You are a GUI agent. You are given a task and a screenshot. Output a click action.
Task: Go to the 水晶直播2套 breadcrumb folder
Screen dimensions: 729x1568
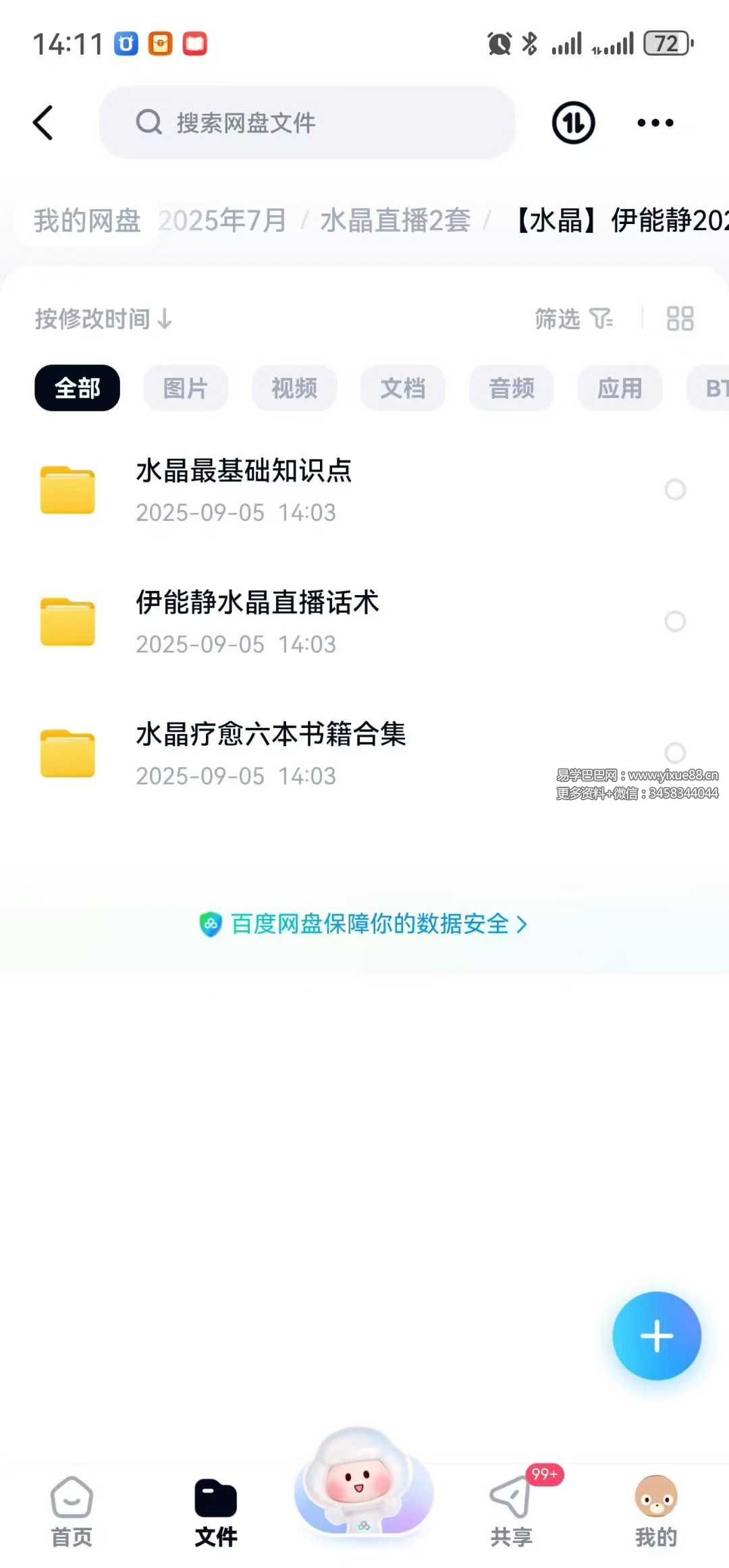[x=395, y=221]
